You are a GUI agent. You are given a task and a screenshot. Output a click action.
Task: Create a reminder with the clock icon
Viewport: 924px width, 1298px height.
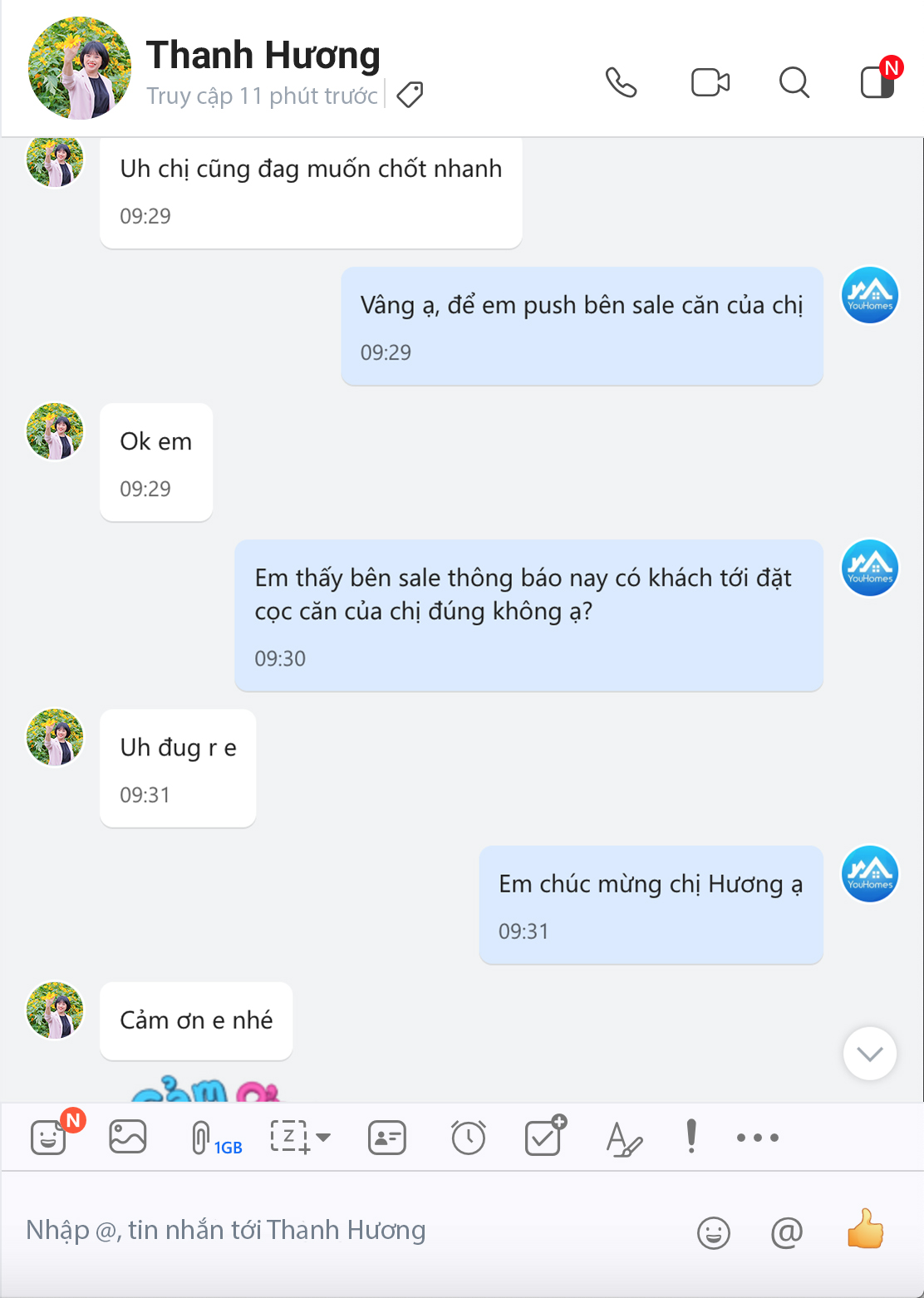click(x=469, y=1138)
